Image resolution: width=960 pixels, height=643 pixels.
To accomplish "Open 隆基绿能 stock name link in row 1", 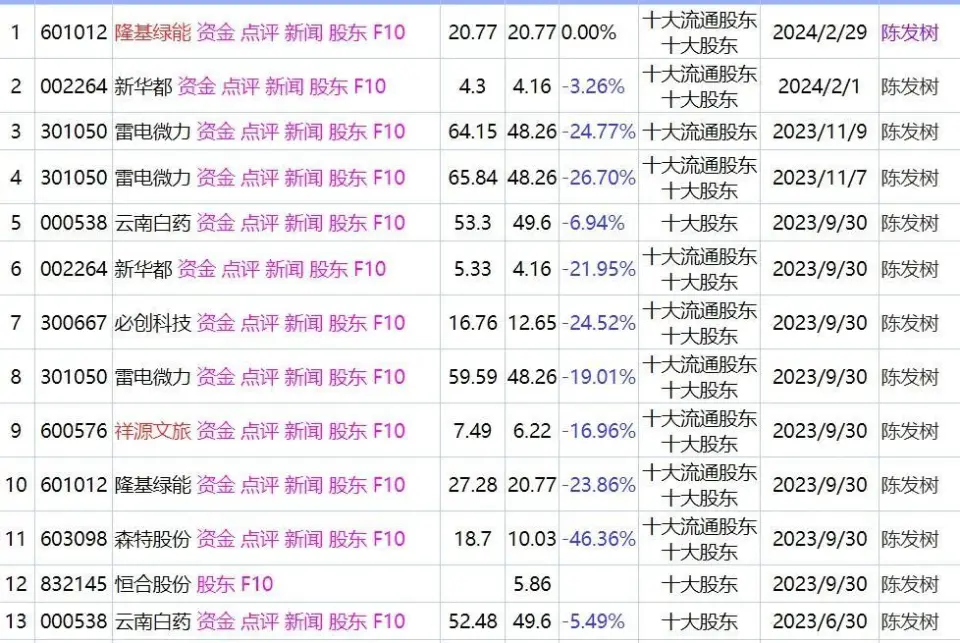I will tap(152, 32).
